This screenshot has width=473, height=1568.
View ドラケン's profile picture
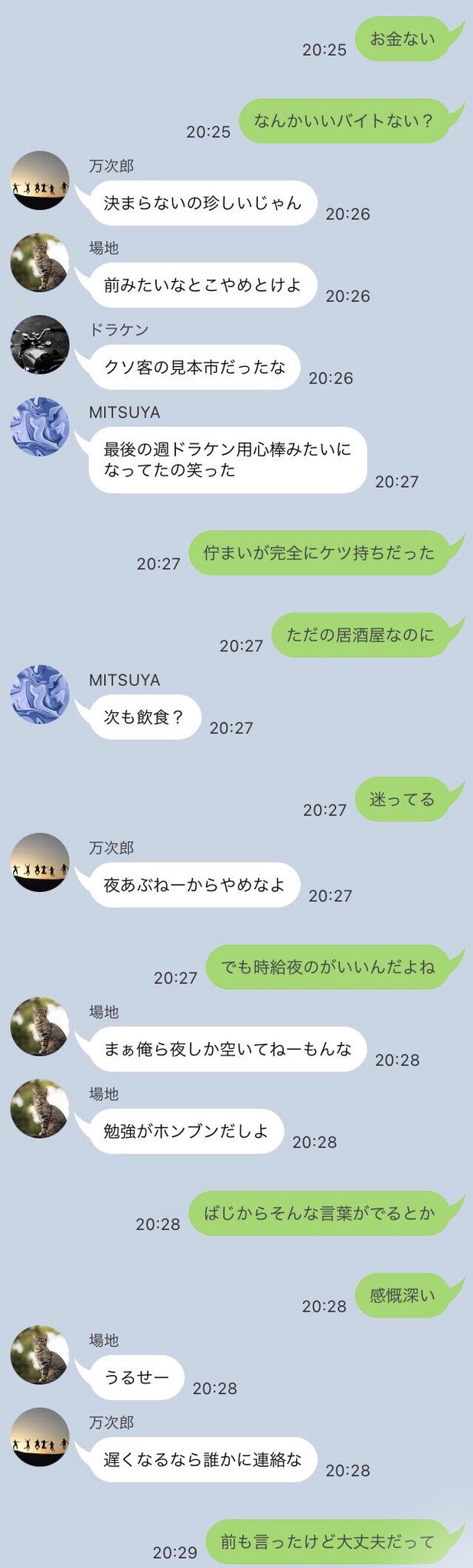pos(40,345)
